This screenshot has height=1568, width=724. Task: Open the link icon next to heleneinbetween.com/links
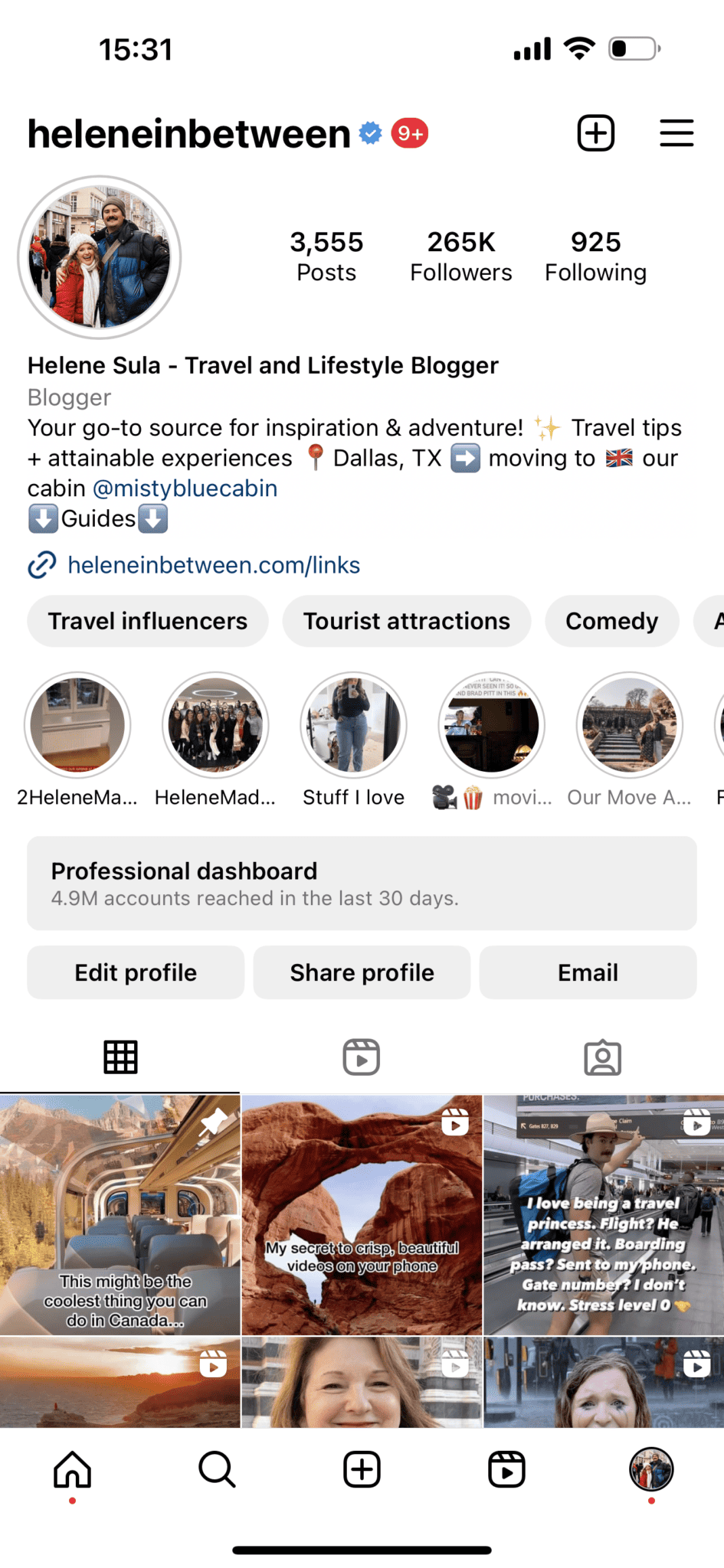click(42, 565)
